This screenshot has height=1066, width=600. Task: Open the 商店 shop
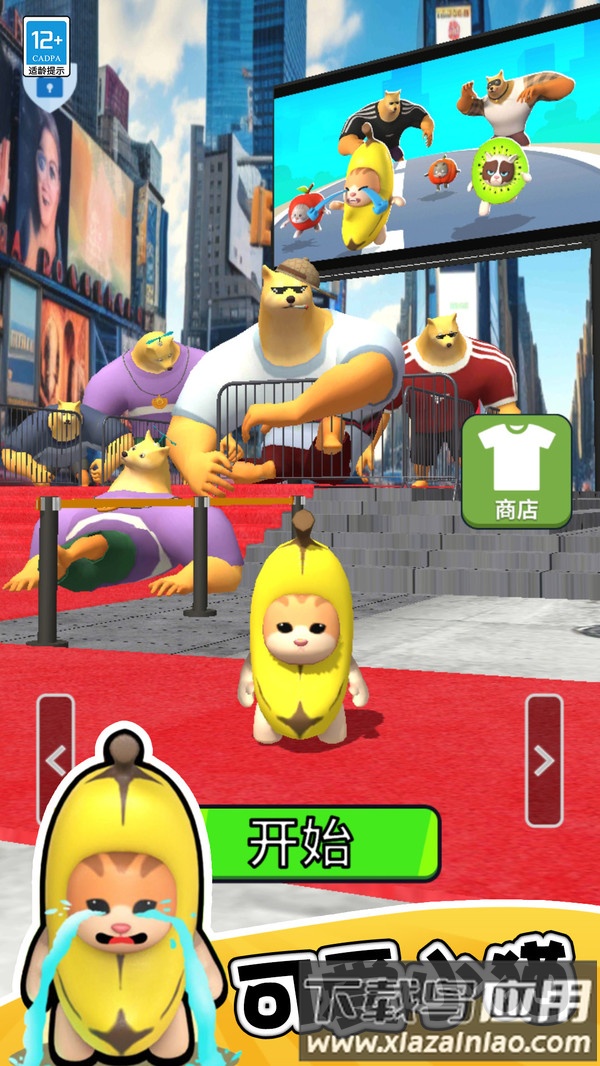point(516,471)
